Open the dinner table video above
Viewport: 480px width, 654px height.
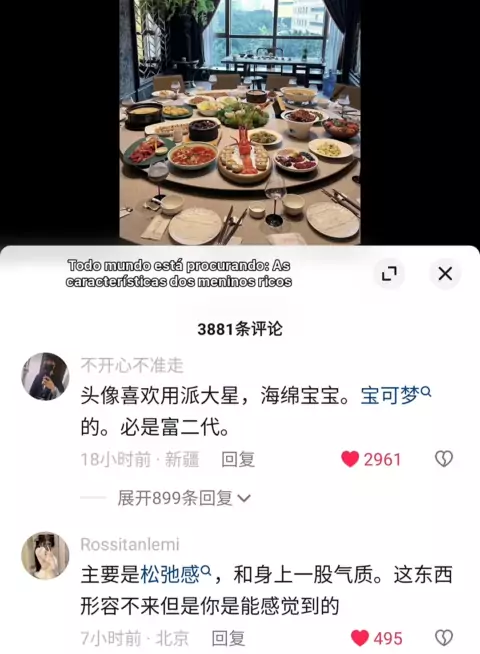[240, 122]
